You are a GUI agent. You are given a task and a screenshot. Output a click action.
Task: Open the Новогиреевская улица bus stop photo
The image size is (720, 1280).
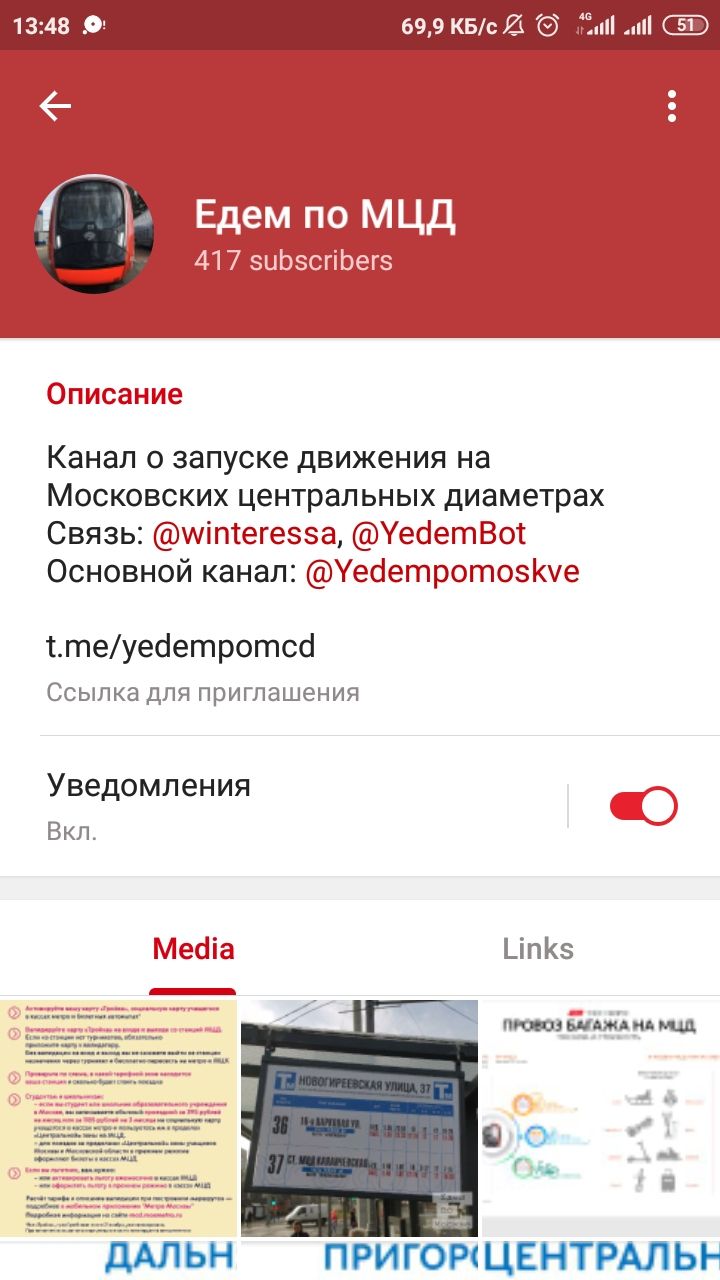point(359,1118)
